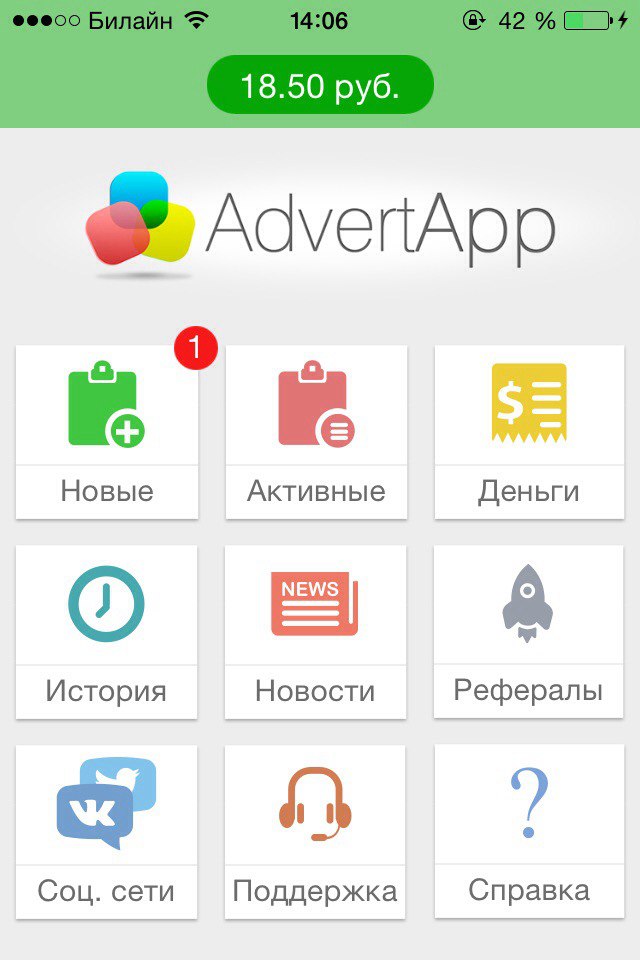Open the Новости news tile

pyautogui.click(x=316, y=632)
